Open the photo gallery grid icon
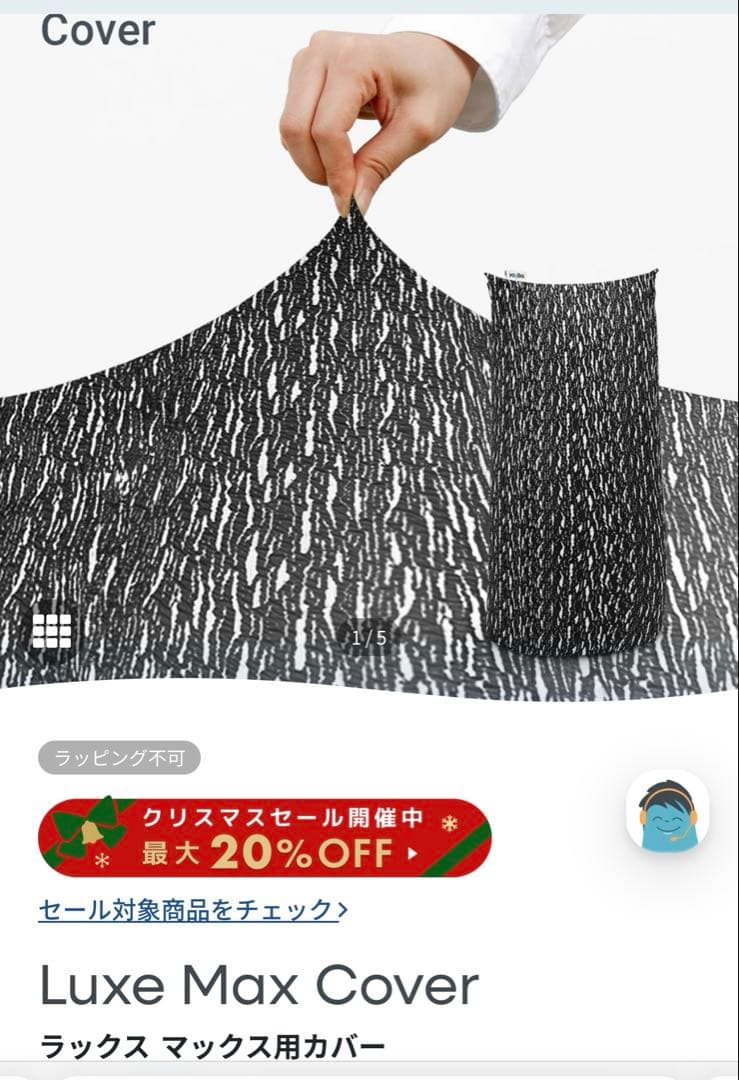739x1080 pixels. 52,629
